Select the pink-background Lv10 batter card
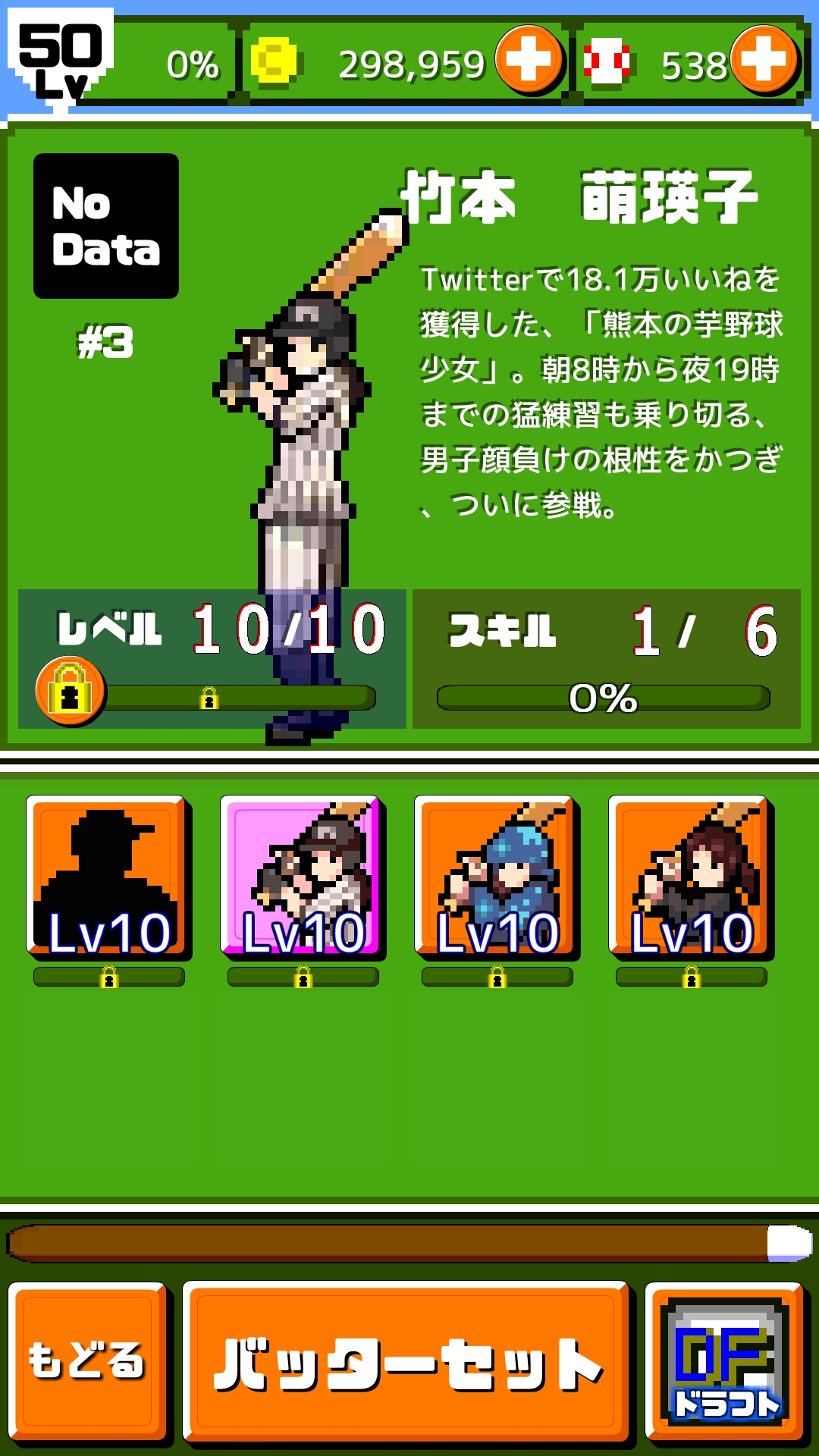Image resolution: width=819 pixels, height=1456 pixels. [301, 876]
